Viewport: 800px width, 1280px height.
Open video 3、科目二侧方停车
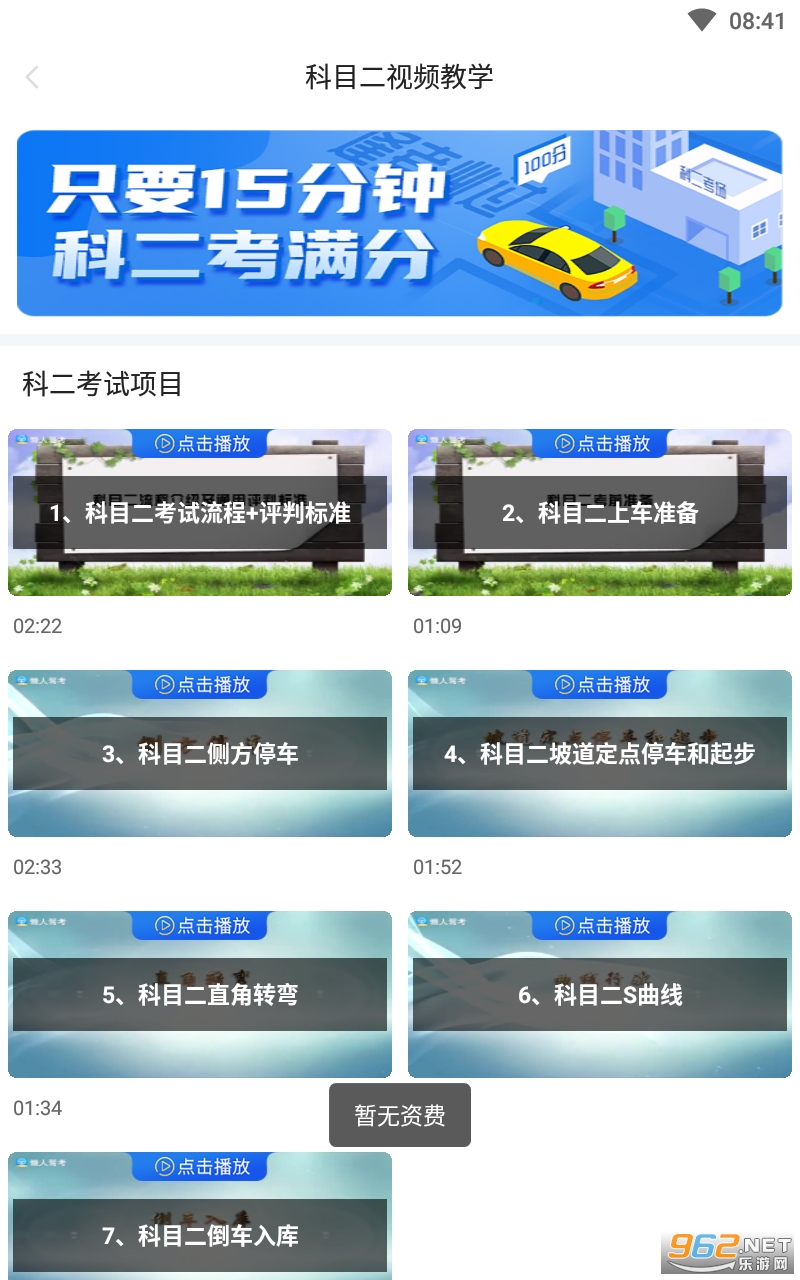[200, 753]
